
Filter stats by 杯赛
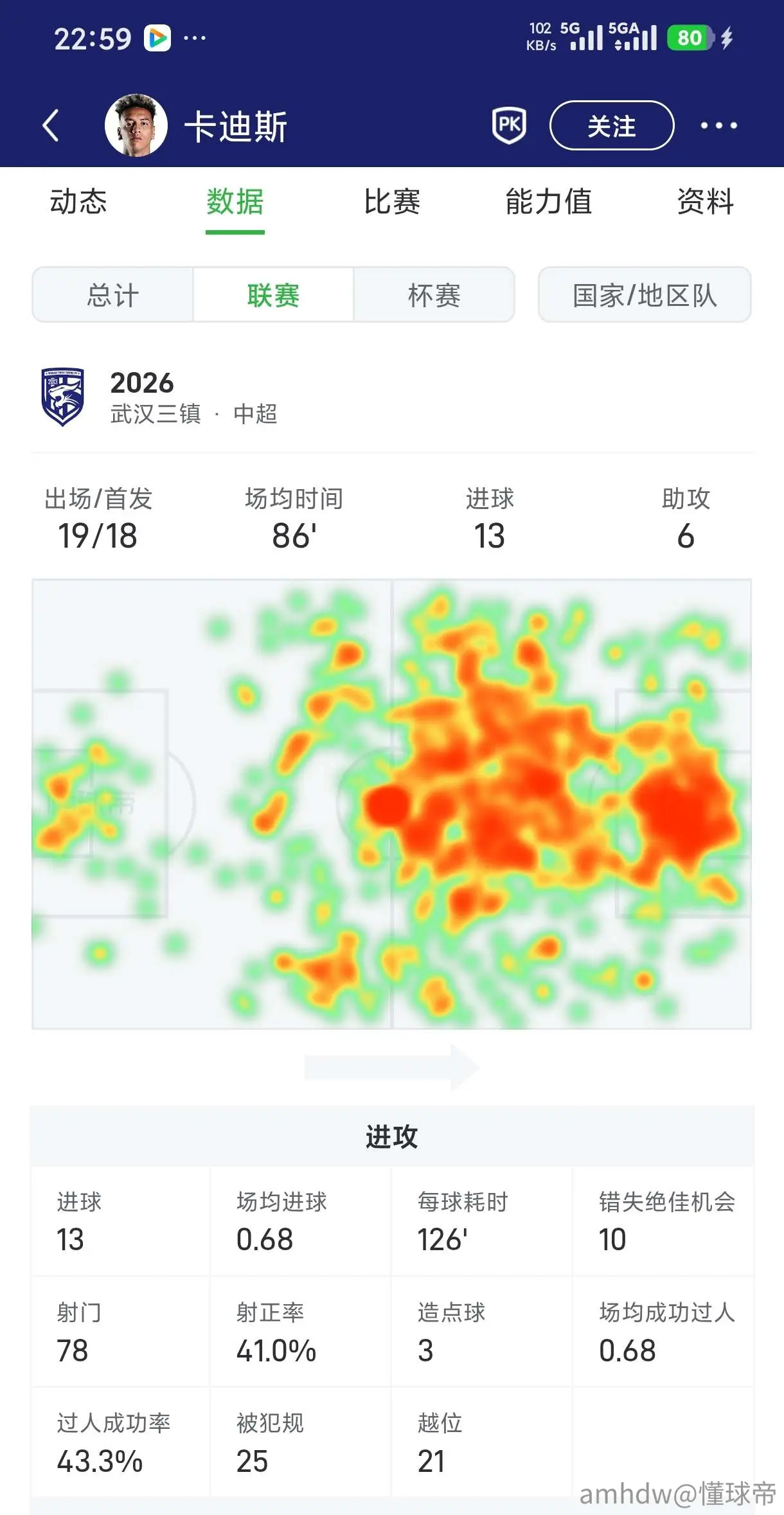434,295
